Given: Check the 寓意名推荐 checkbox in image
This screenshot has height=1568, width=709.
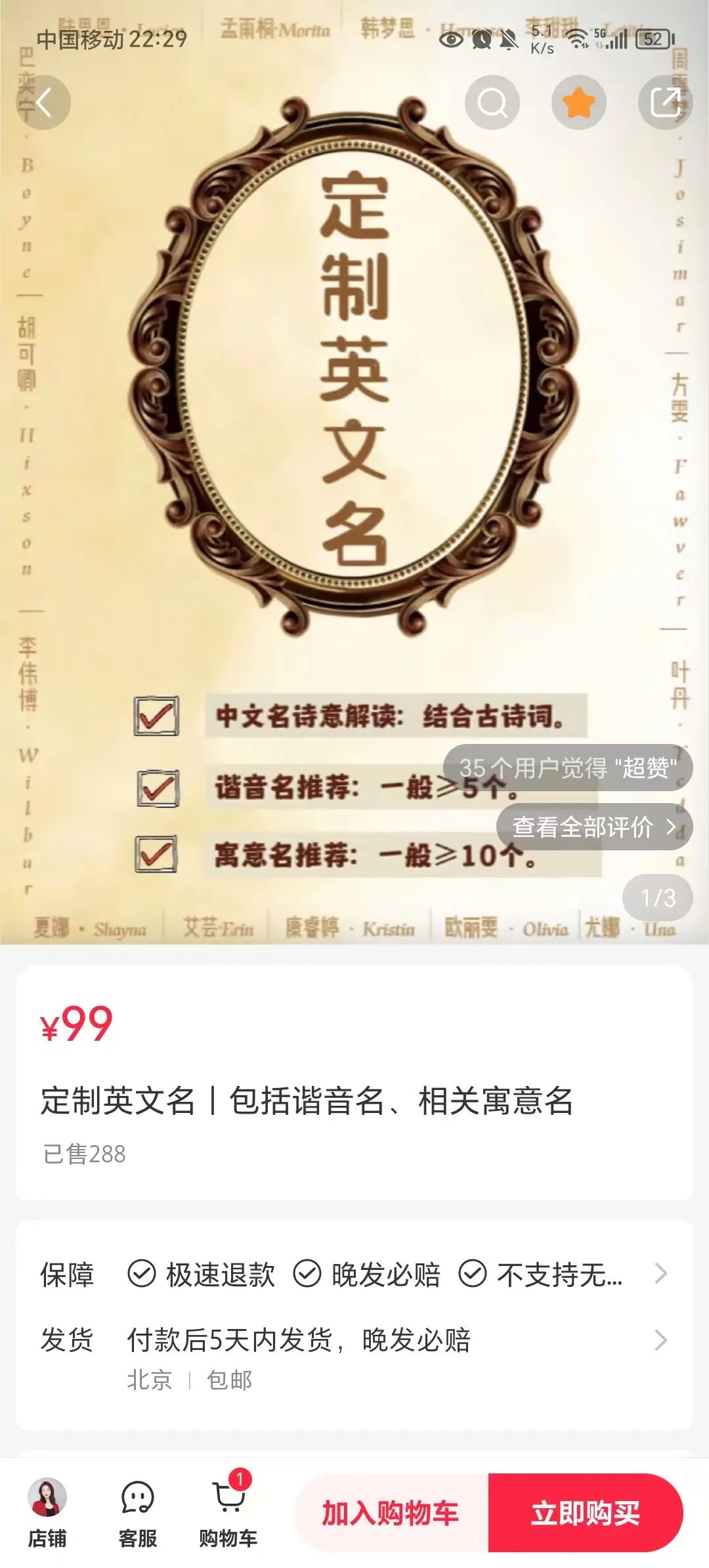Looking at the screenshot, I should pyautogui.click(x=156, y=854).
